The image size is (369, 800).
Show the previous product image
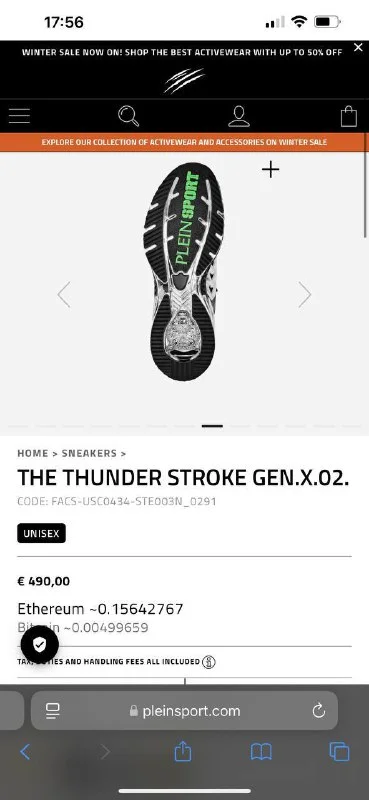pos(64,294)
